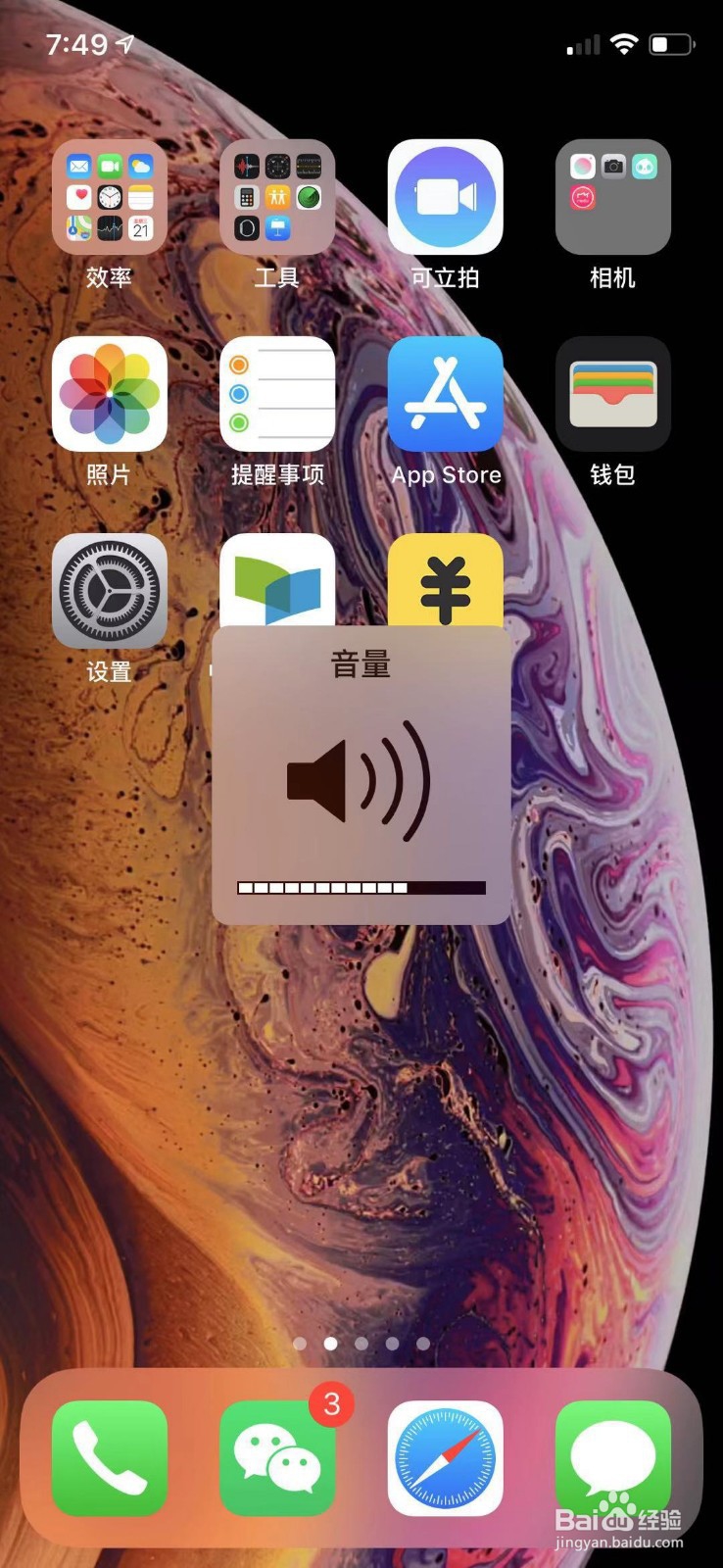Tap the current home screen page dot
Viewport: 723px width, 1568px height.
[330, 1345]
